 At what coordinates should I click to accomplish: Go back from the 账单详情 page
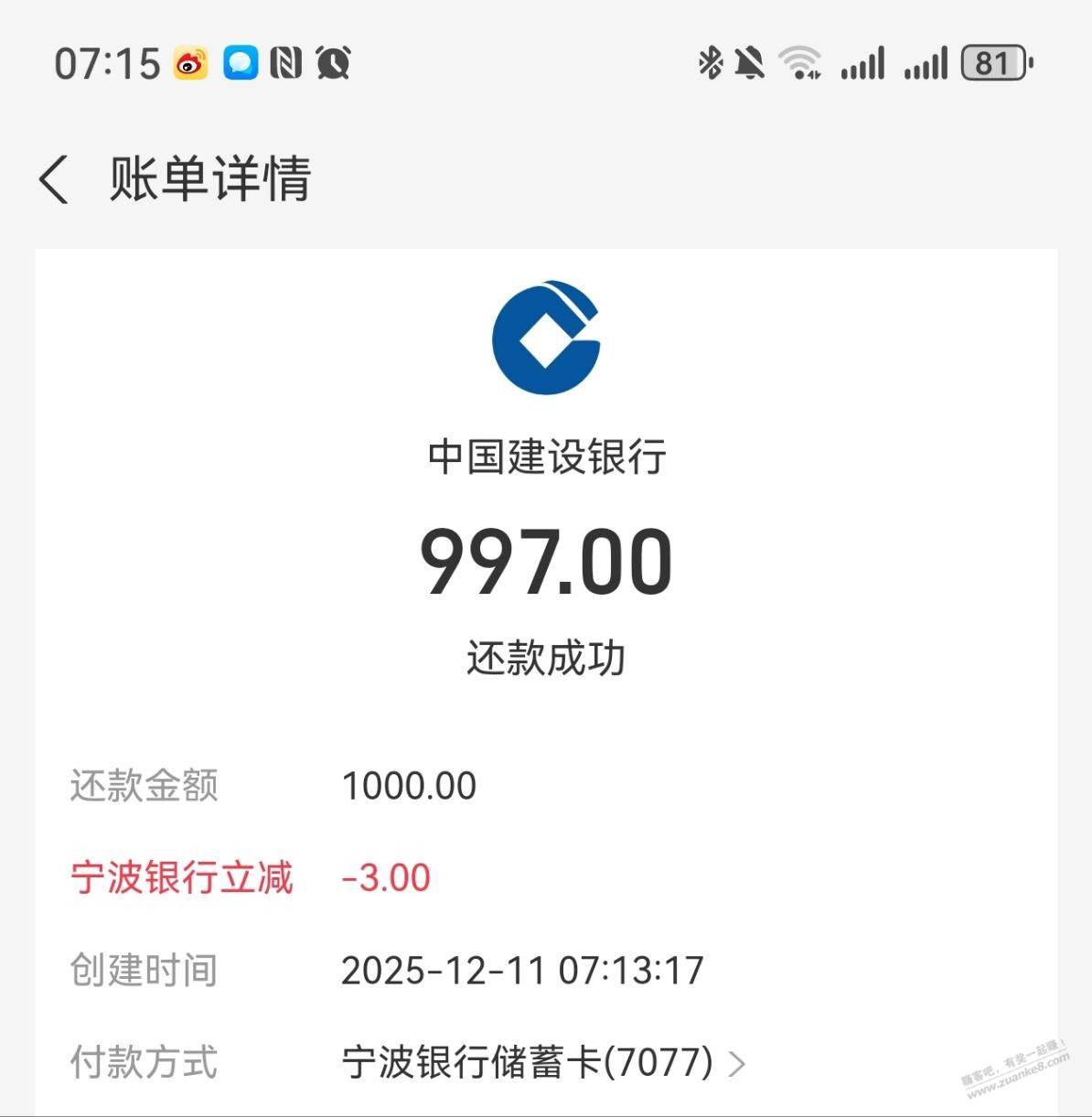click(54, 178)
